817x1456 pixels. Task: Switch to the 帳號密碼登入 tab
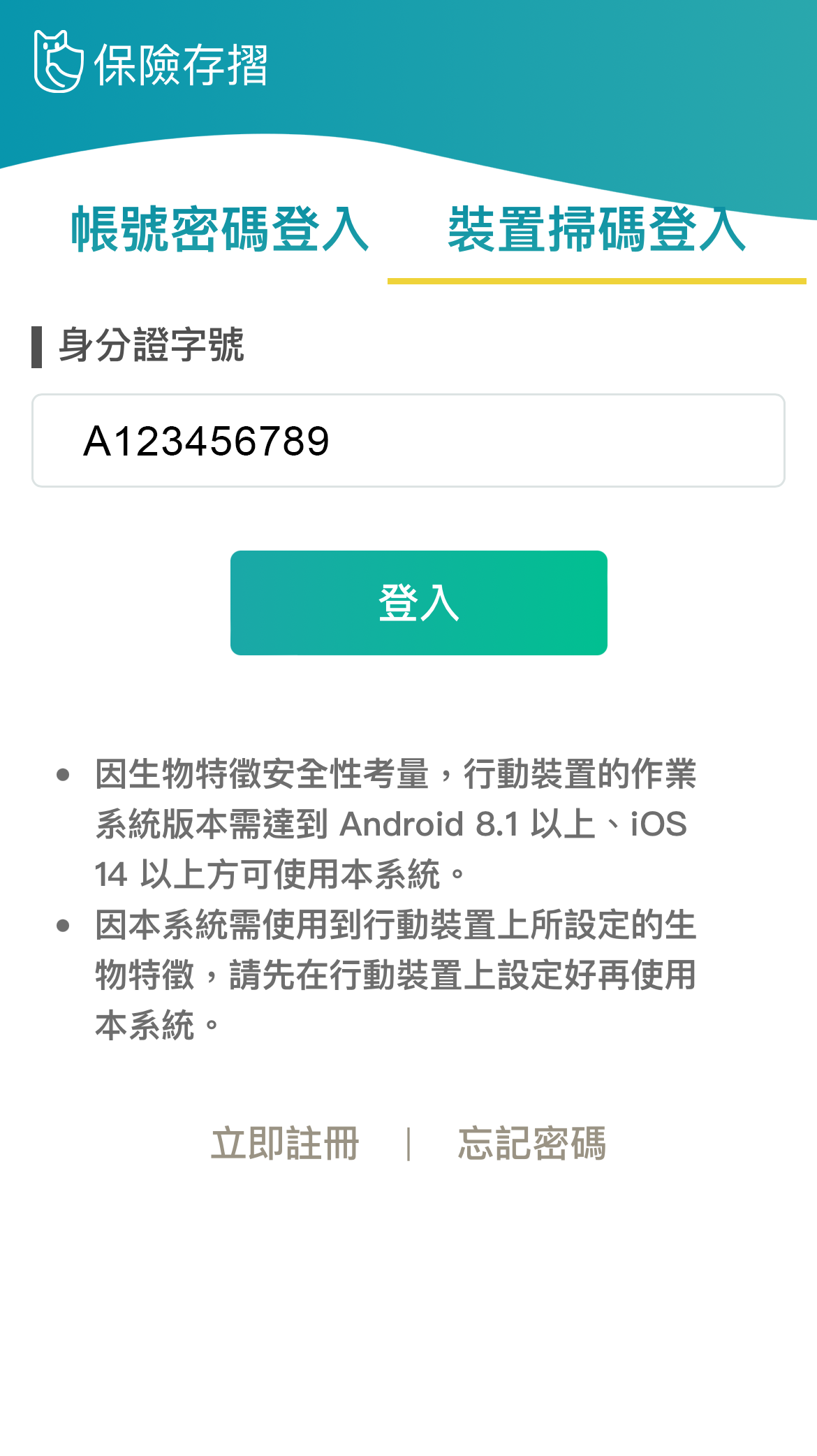coord(220,229)
